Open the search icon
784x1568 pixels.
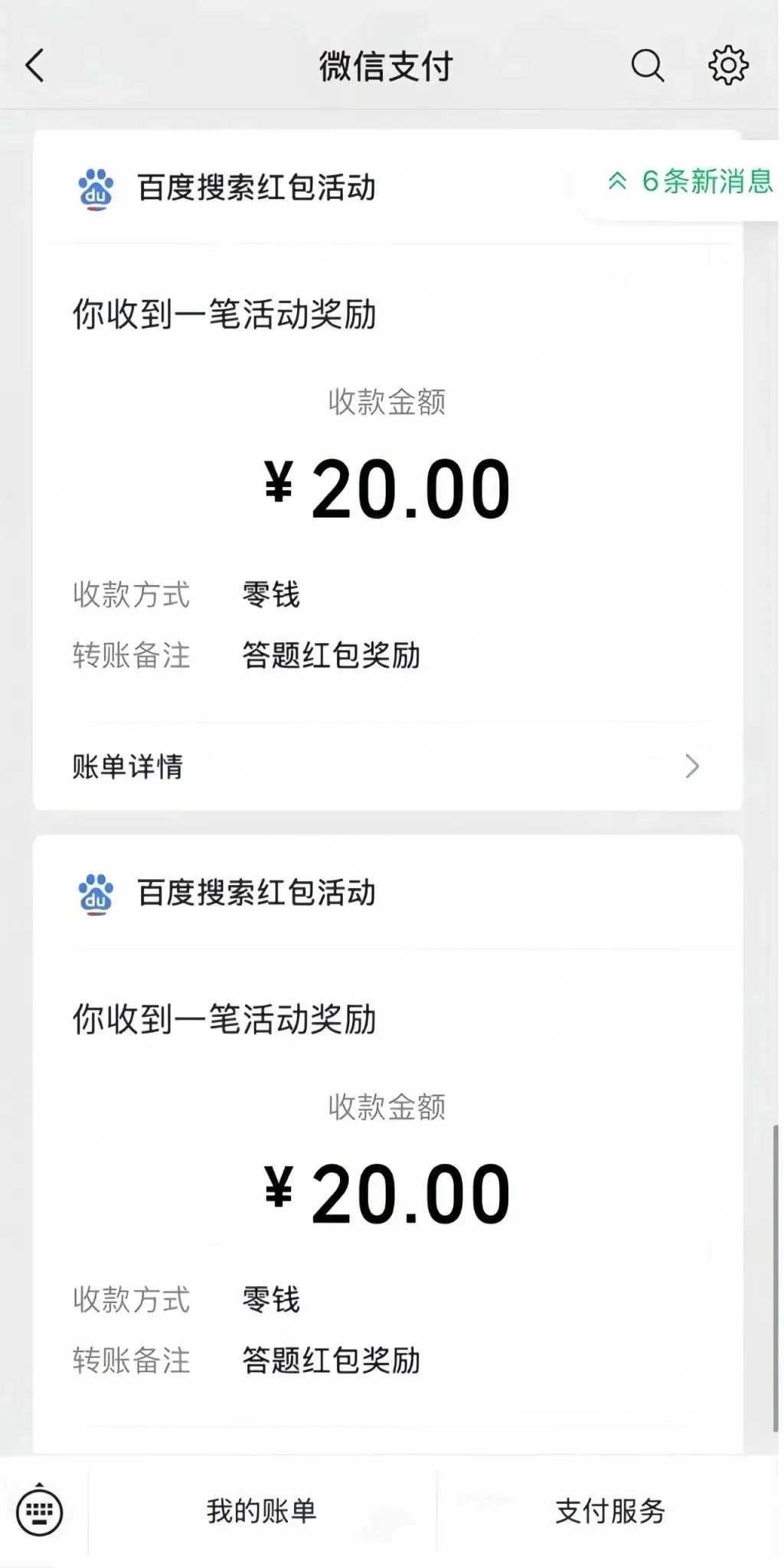click(x=647, y=65)
